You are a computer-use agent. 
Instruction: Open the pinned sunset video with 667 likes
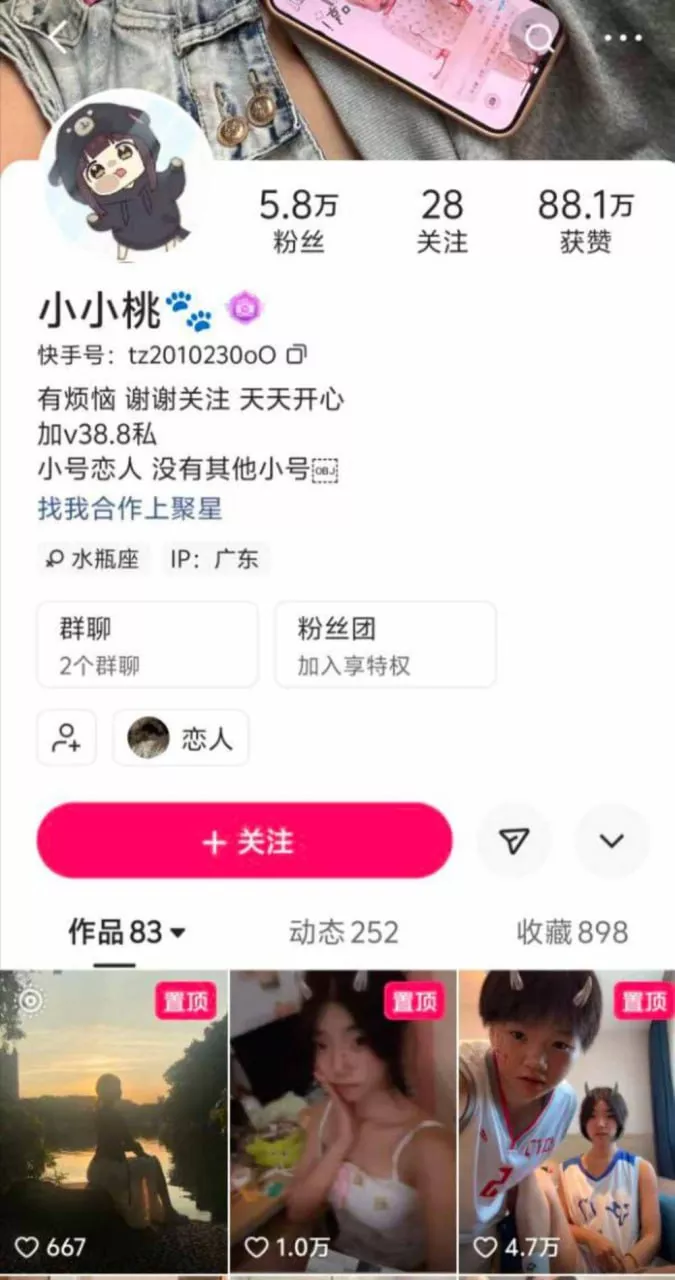point(113,1120)
